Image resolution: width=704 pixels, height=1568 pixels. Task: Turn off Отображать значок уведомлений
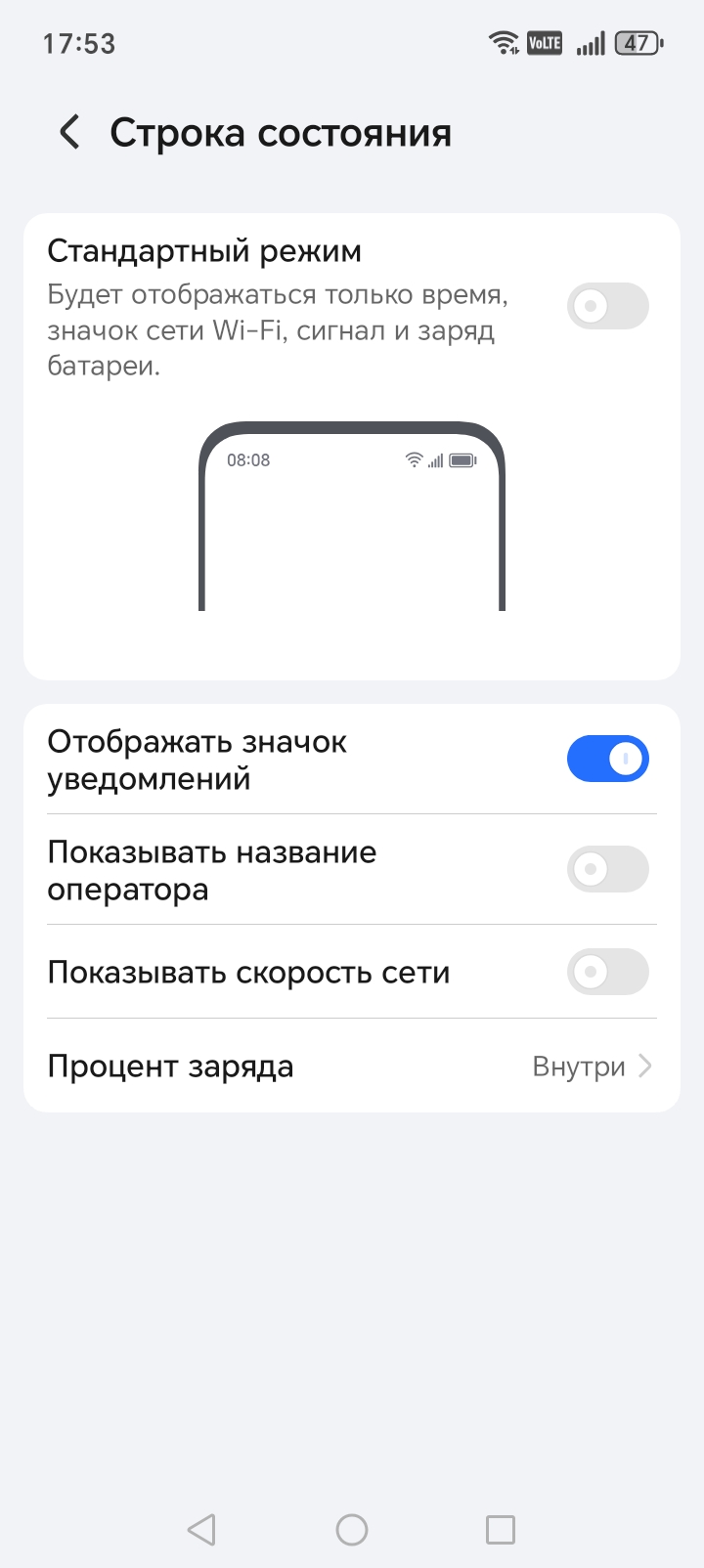click(607, 759)
